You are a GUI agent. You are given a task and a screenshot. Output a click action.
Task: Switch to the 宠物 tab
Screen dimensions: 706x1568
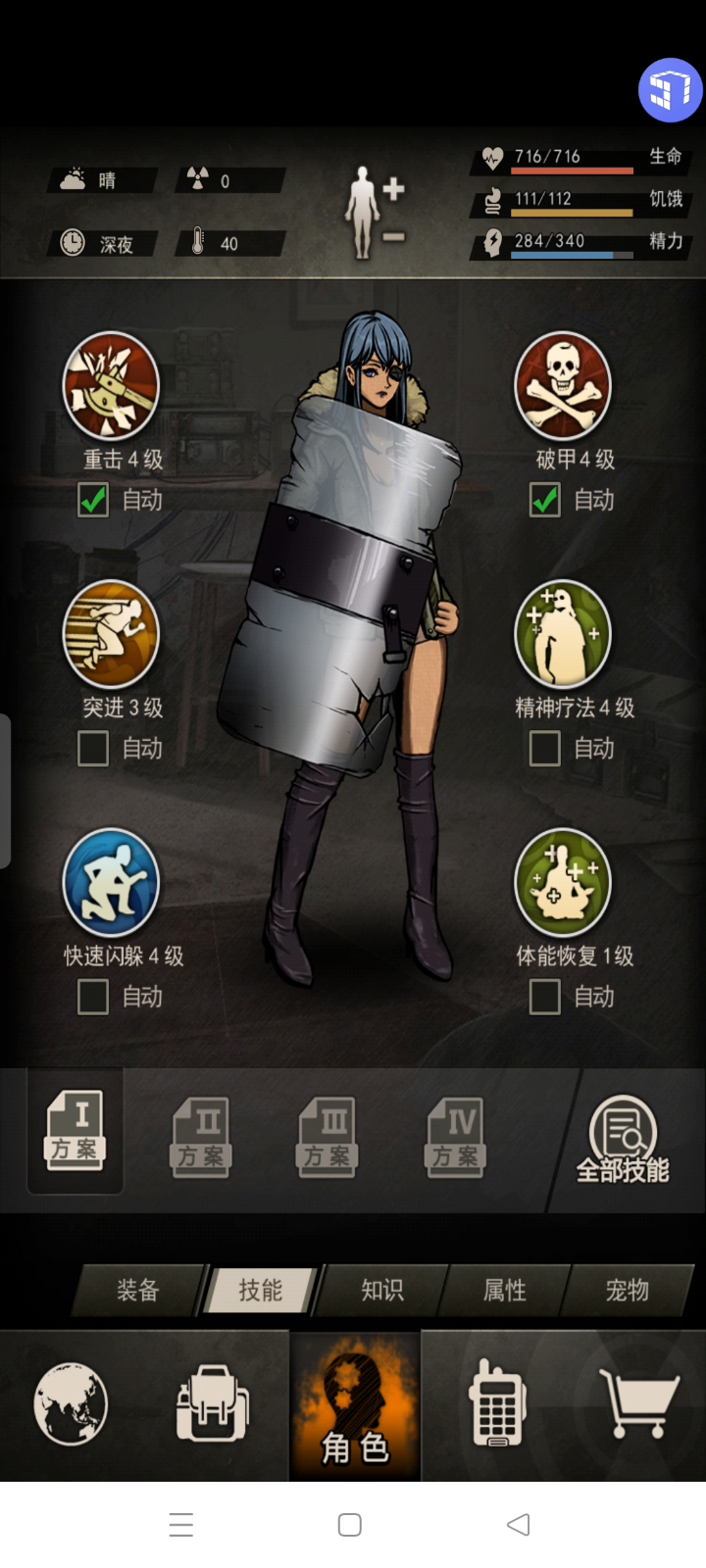(x=628, y=1290)
